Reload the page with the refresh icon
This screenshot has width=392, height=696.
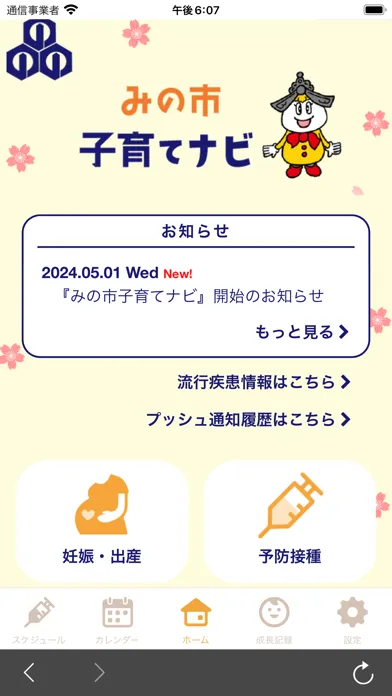coord(363,673)
